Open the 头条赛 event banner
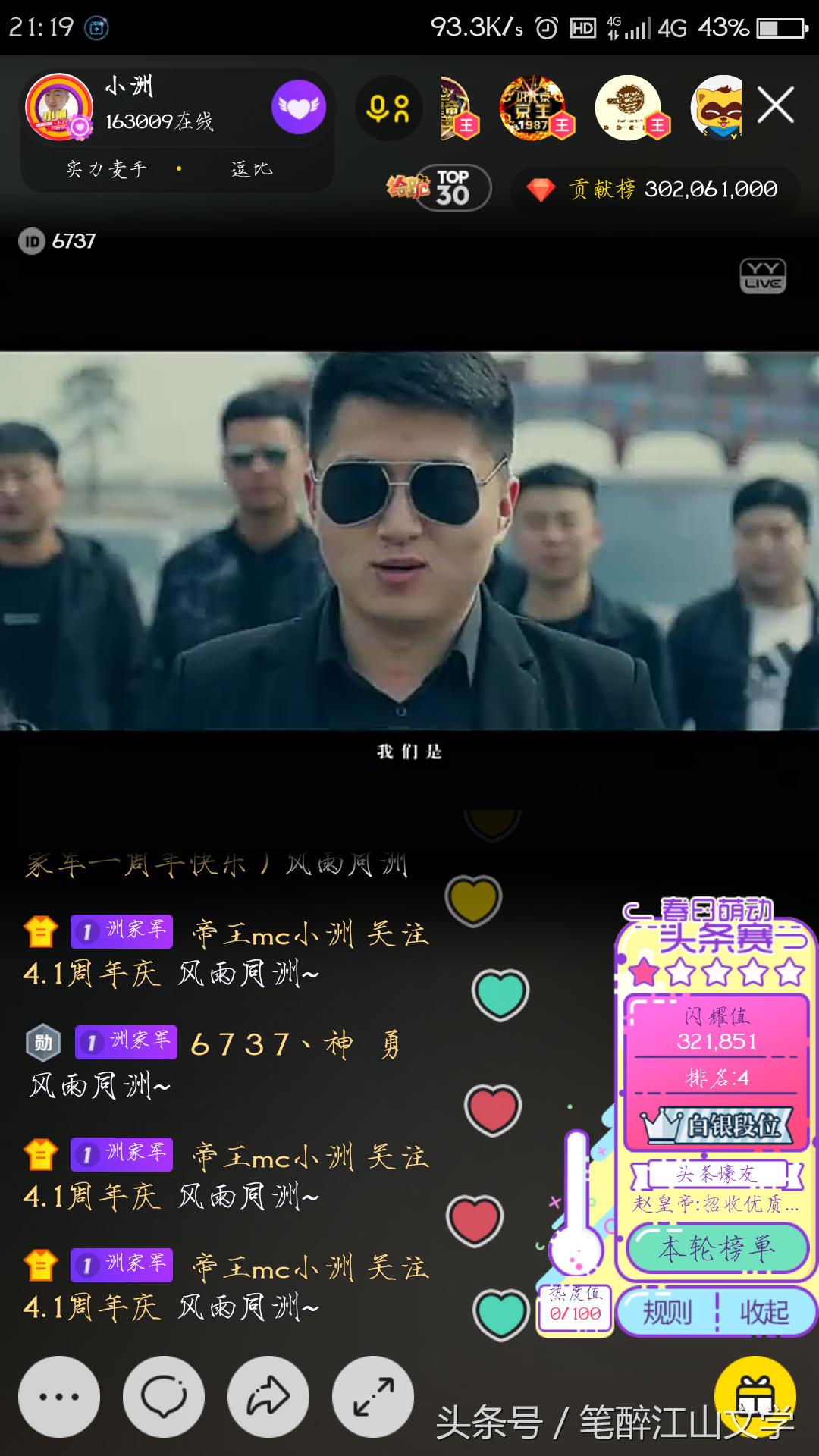Screen dimensions: 819x1456 click(715, 927)
